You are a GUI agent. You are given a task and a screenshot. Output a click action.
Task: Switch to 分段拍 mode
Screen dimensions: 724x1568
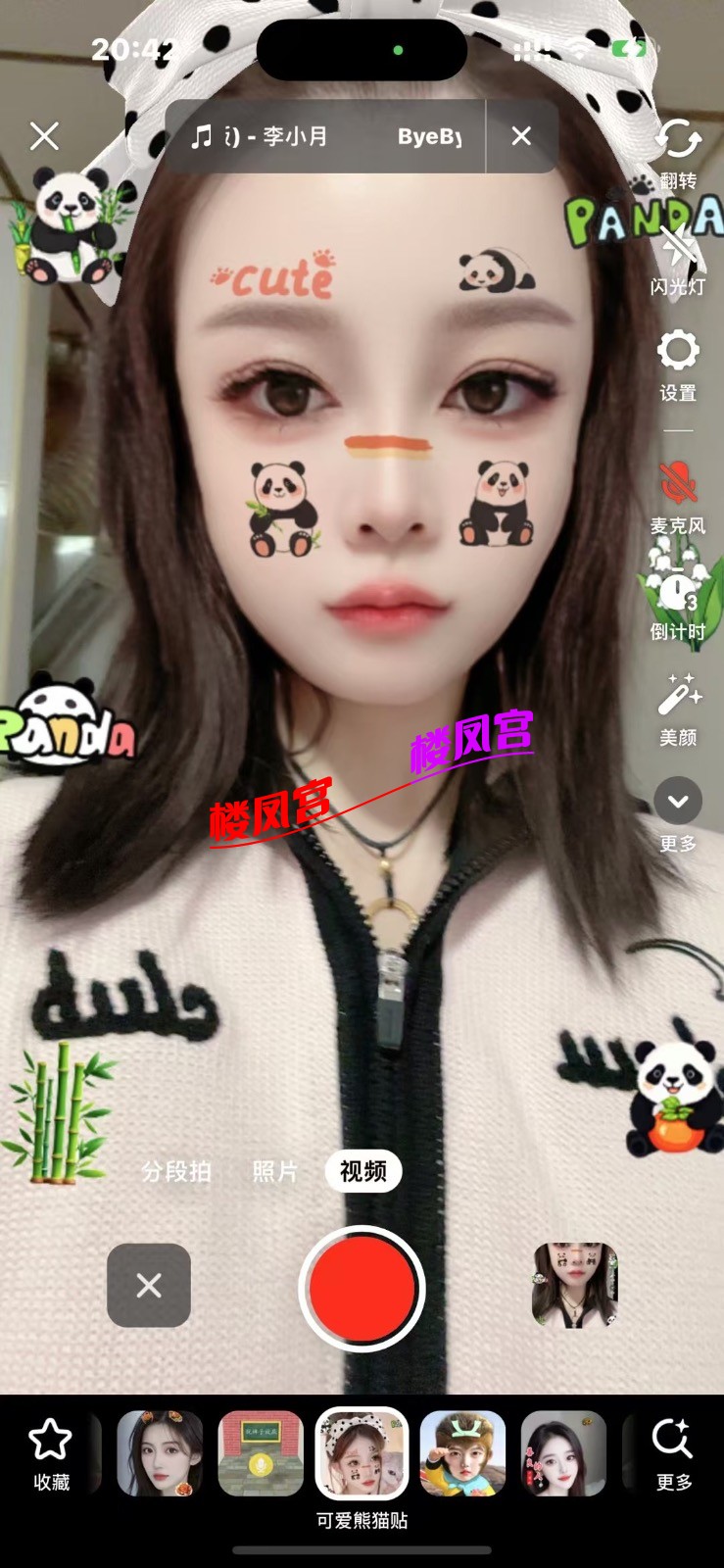click(x=176, y=1171)
